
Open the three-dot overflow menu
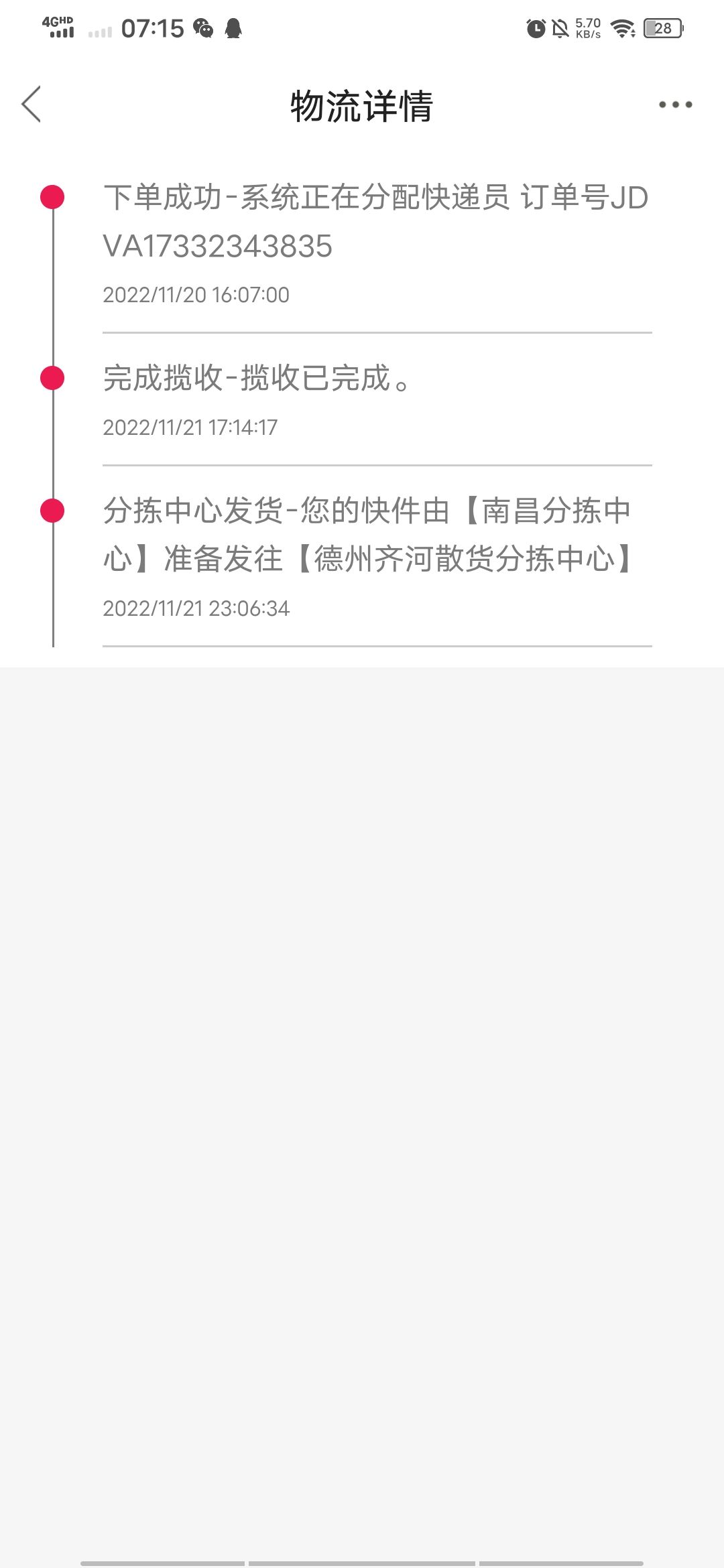[675, 105]
